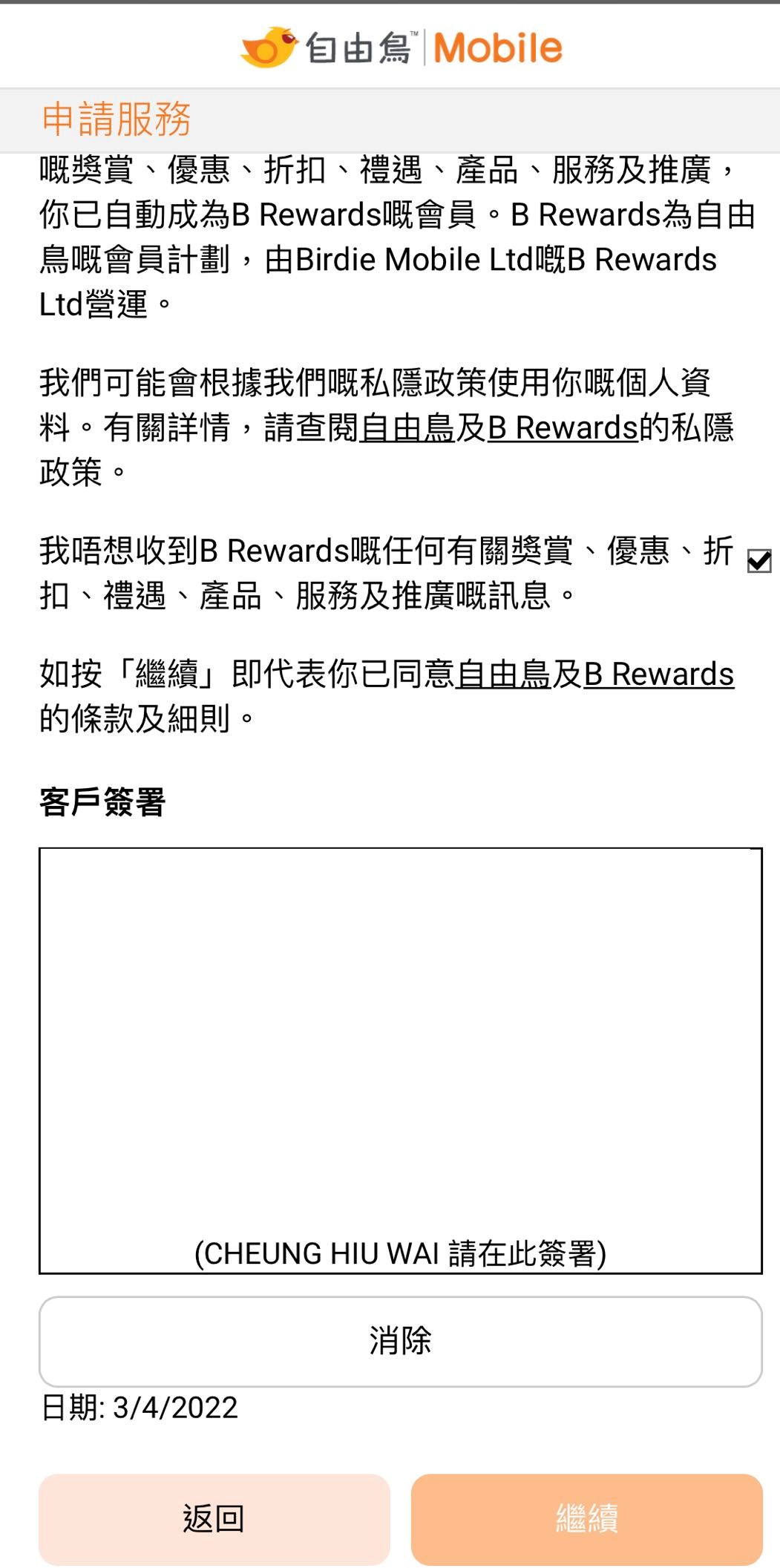Go back with the 返回 button
Screen dimensions: 780x1568
pos(214,1518)
